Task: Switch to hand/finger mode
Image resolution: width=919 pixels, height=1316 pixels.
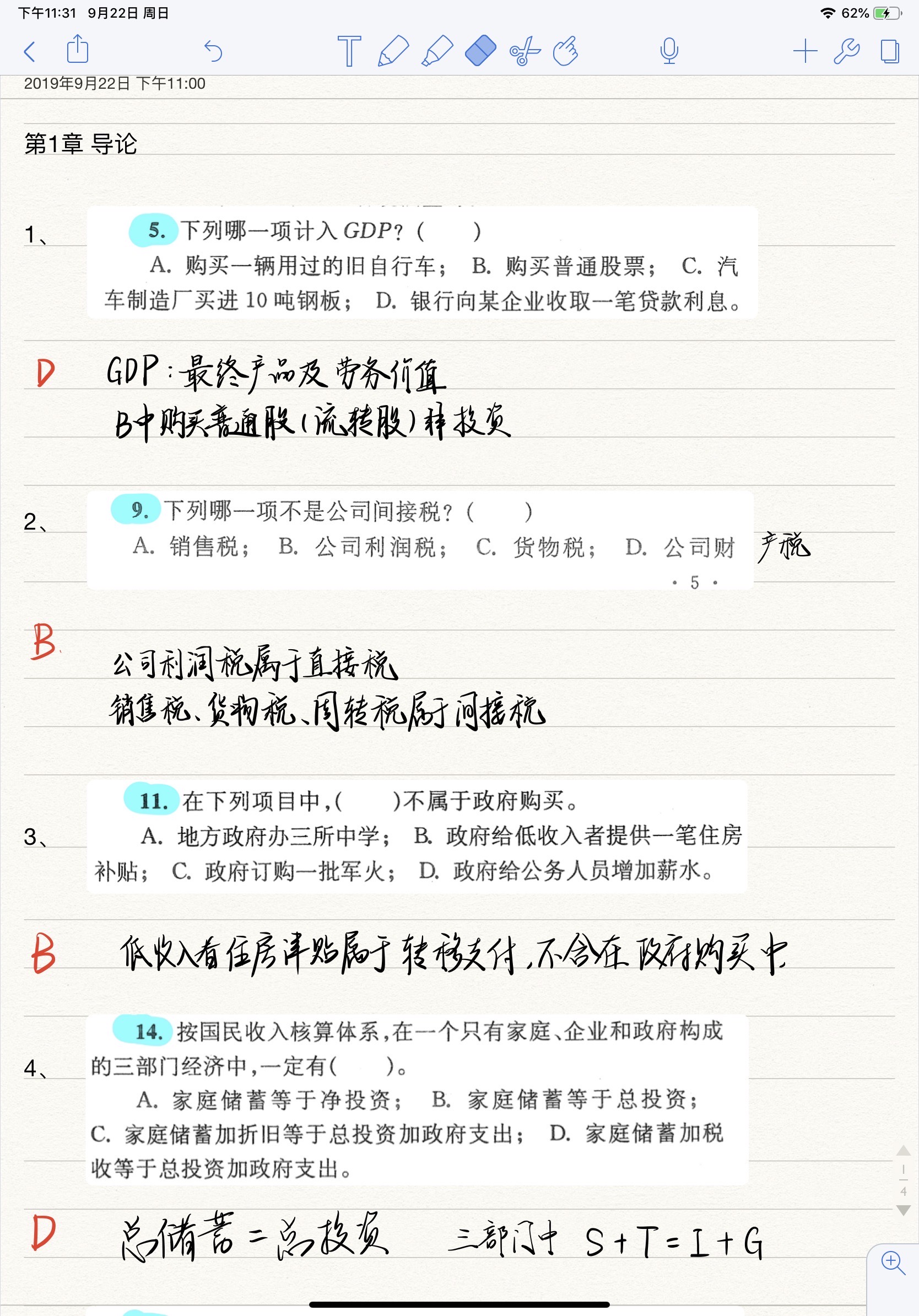Action: pos(566,51)
